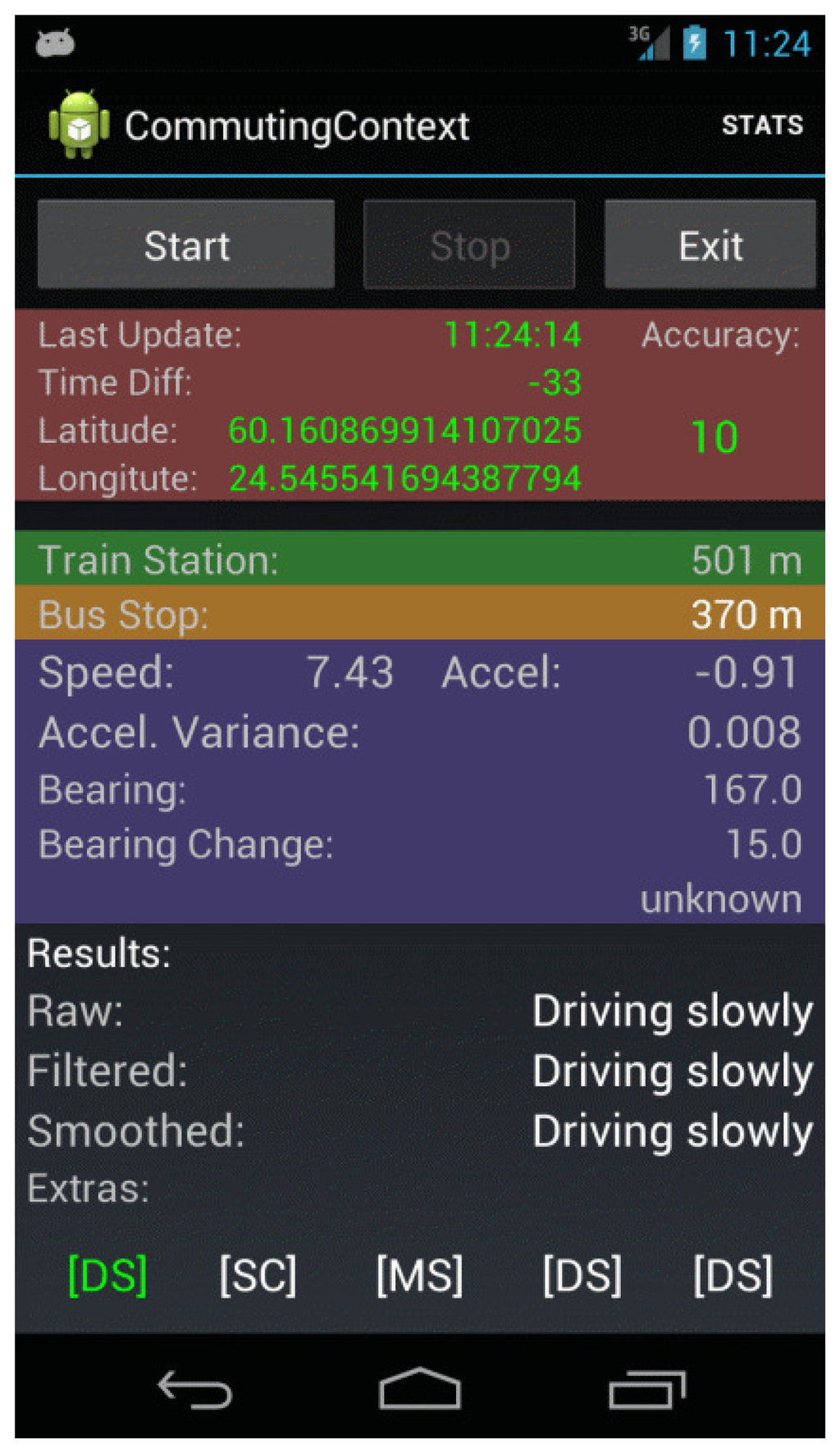
Task: Open STATS from the action bar
Action: click(762, 125)
